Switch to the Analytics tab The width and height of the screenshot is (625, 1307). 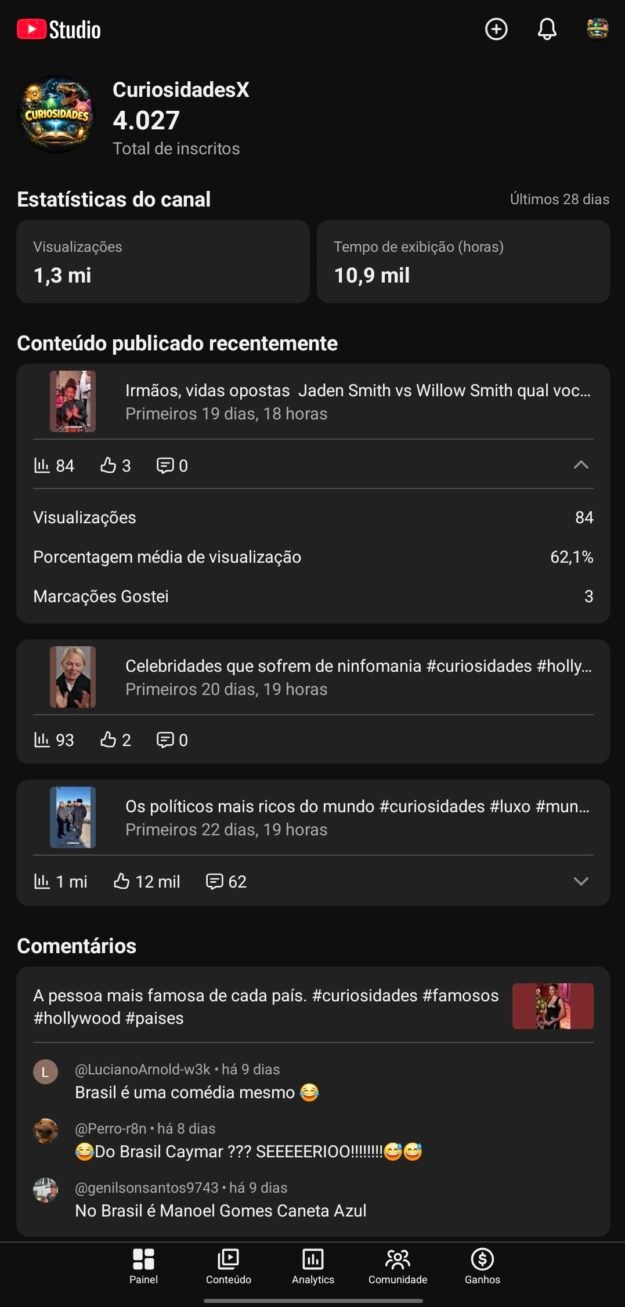313,1266
